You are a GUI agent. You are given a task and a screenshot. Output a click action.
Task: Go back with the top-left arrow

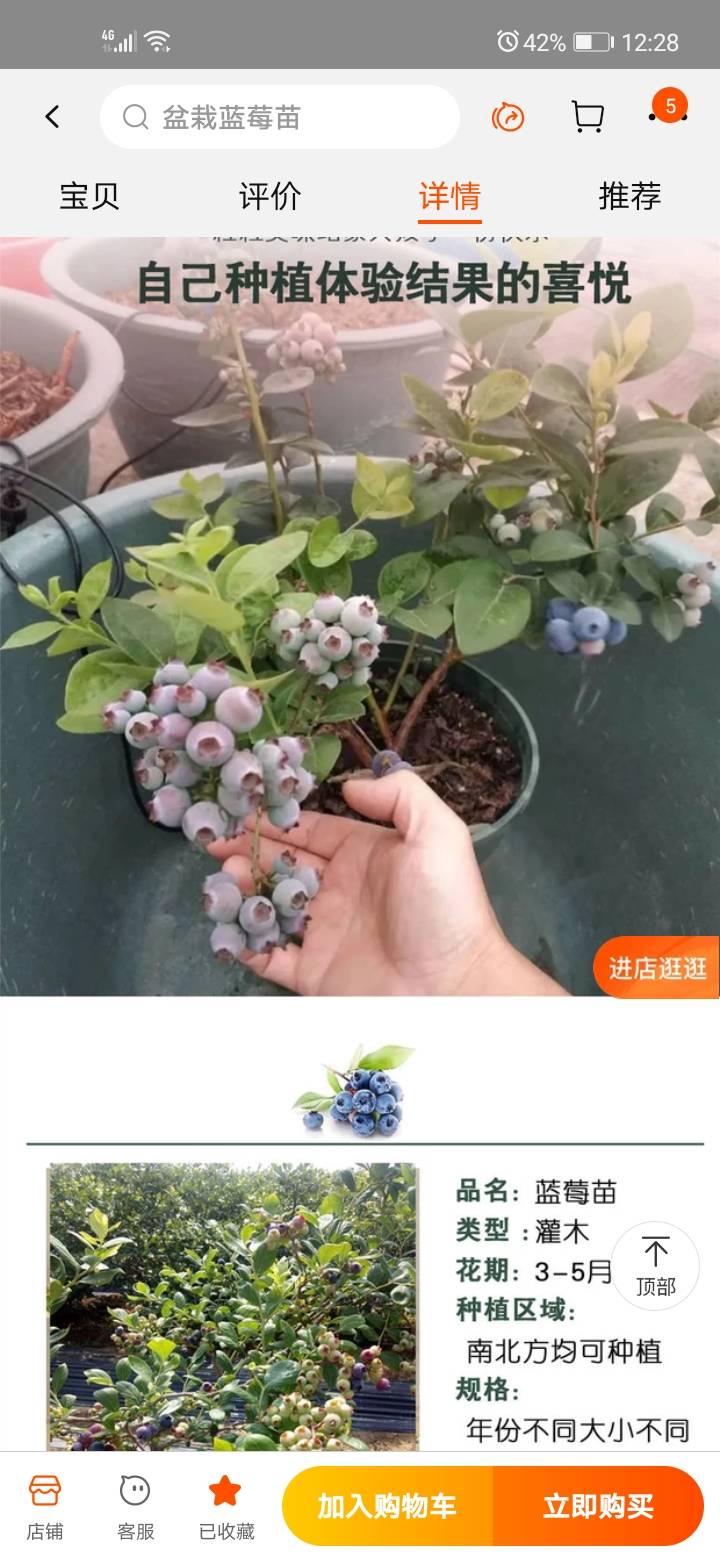coord(52,117)
